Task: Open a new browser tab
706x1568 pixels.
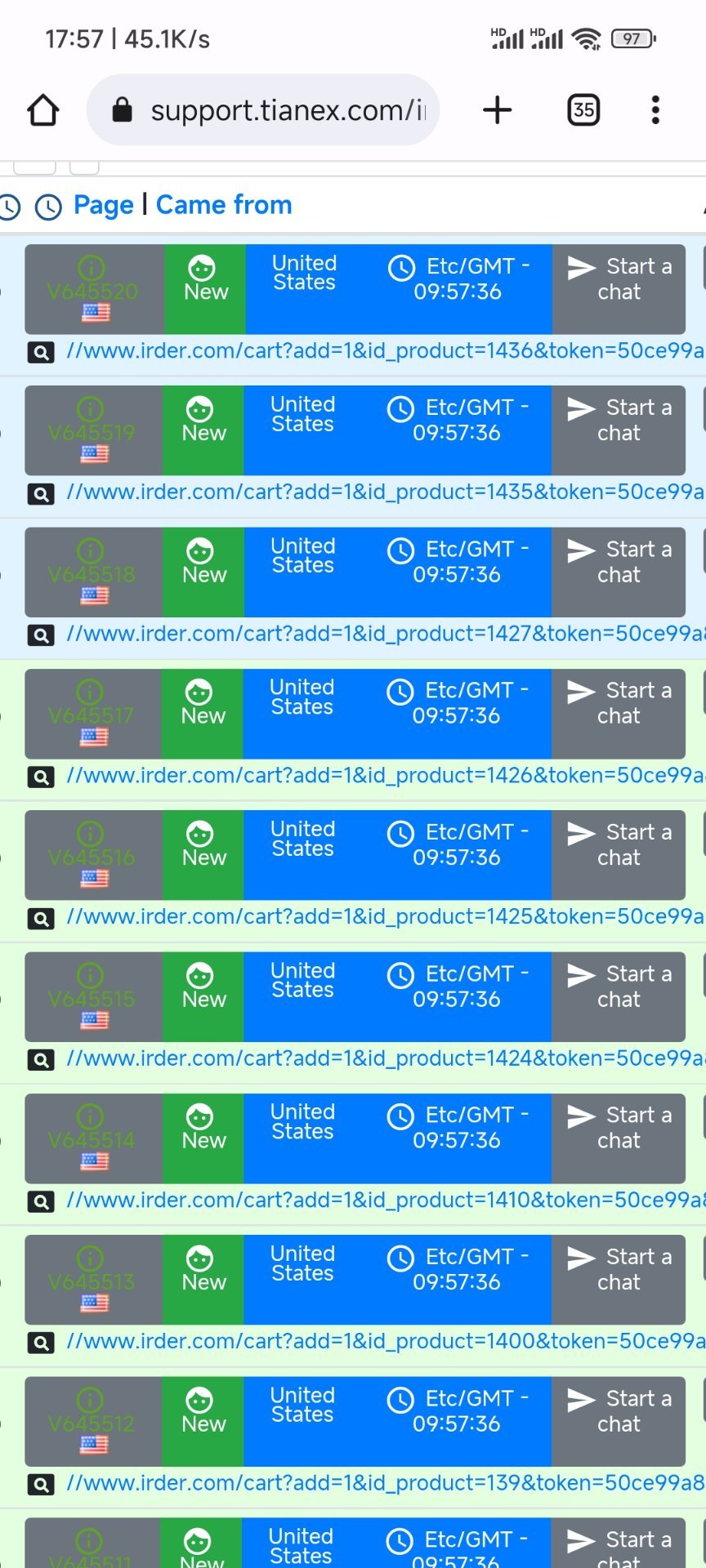Action: (497, 110)
